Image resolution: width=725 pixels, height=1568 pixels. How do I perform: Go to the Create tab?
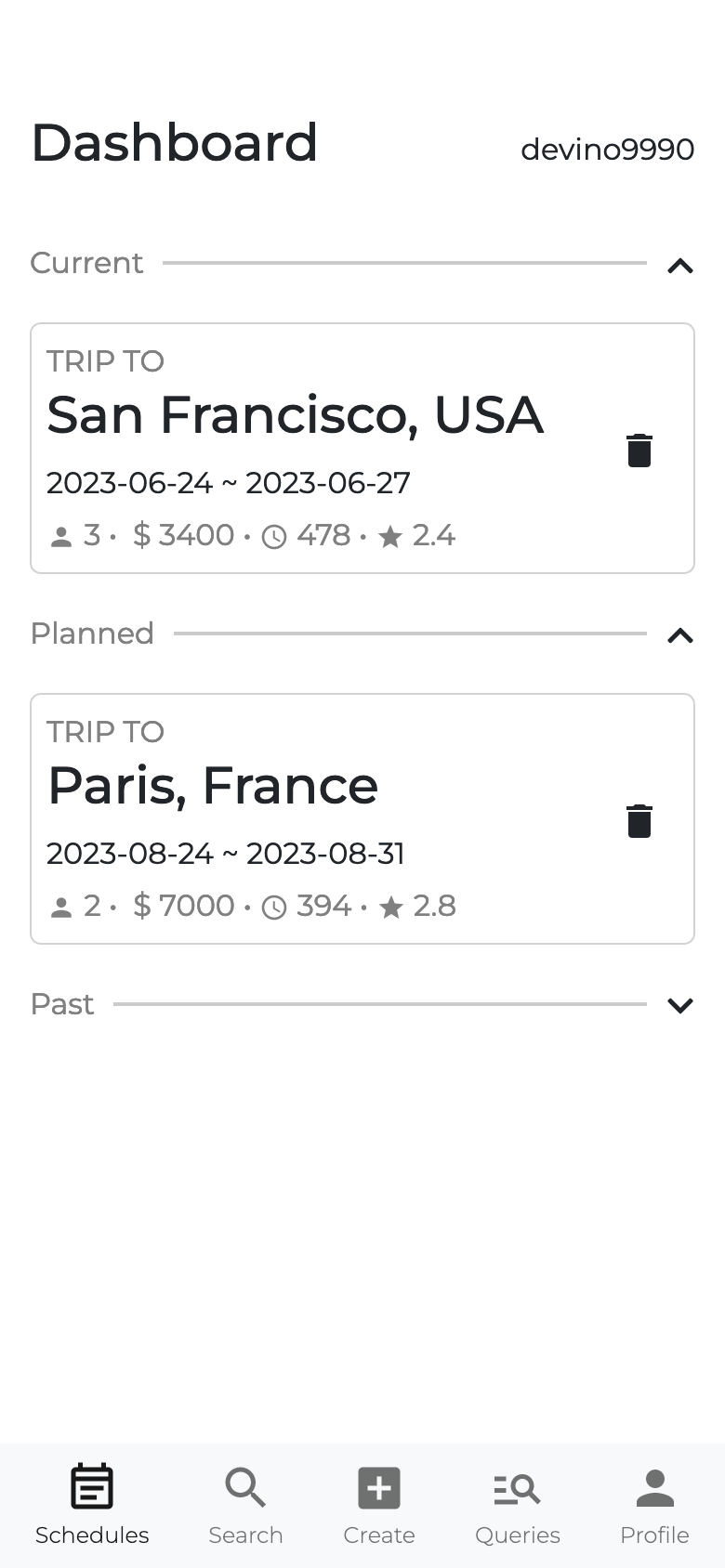click(379, 1506)
